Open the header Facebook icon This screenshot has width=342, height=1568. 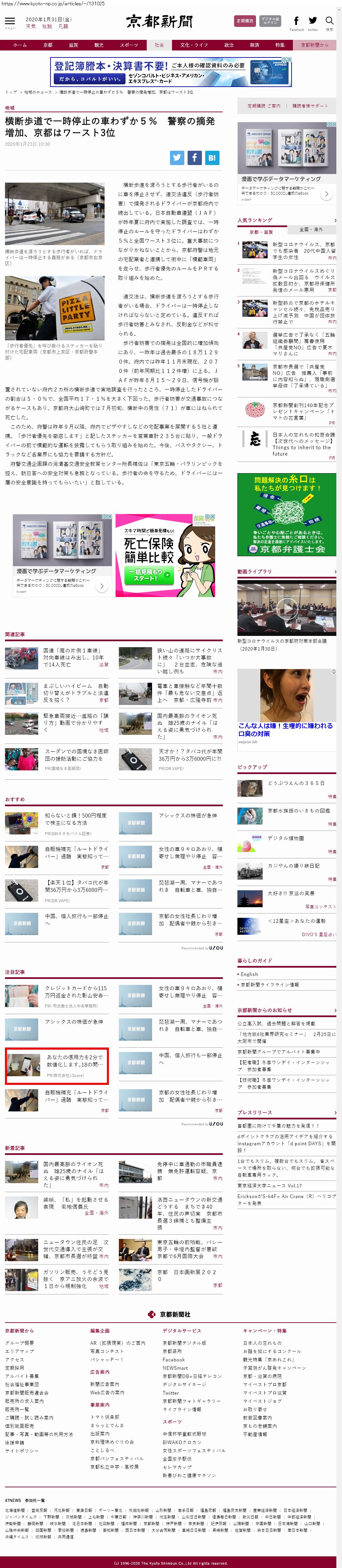[x=297, y=22]
